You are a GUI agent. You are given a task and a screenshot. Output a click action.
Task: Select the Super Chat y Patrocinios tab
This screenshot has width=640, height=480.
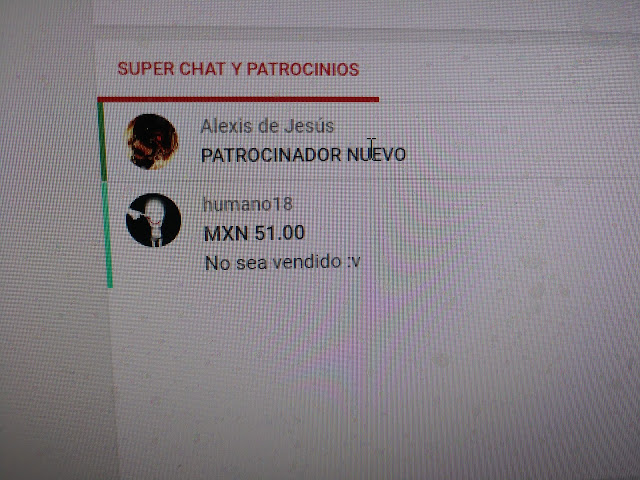(x=238, y=70)
